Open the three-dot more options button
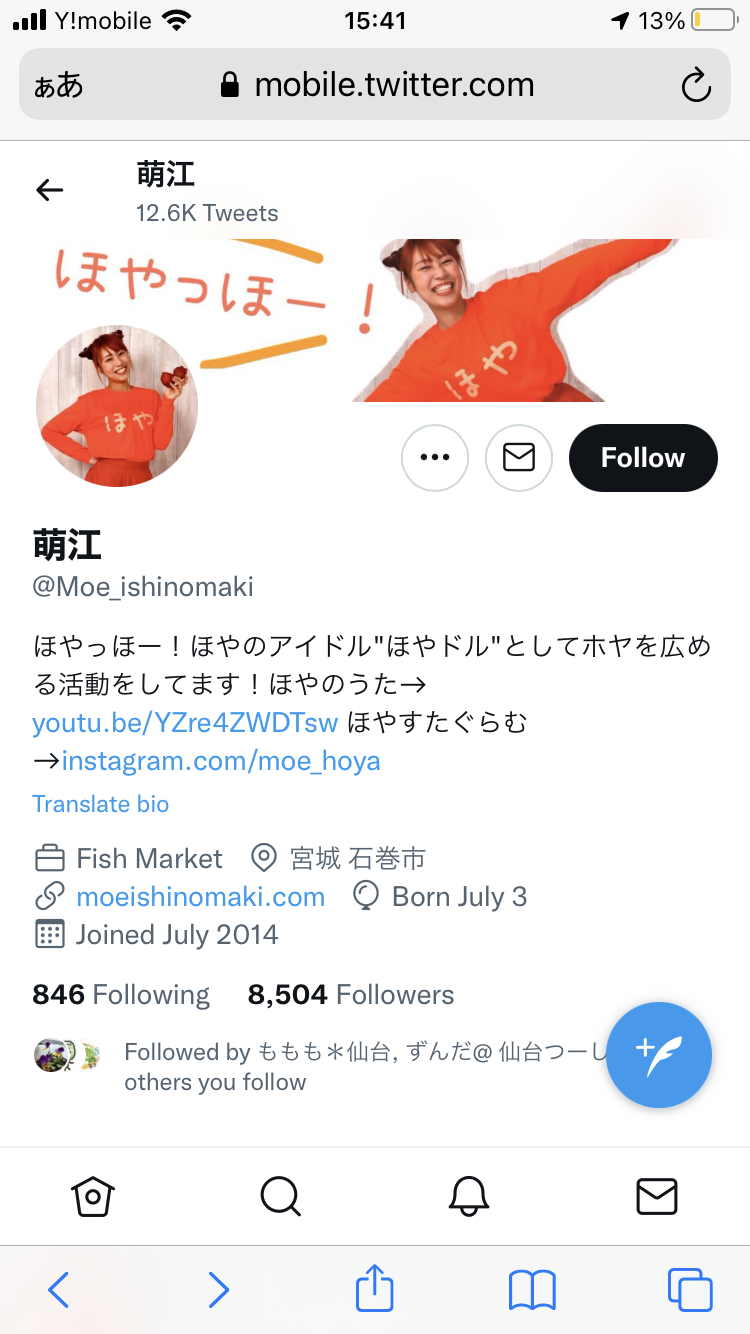 pos(435,458)
